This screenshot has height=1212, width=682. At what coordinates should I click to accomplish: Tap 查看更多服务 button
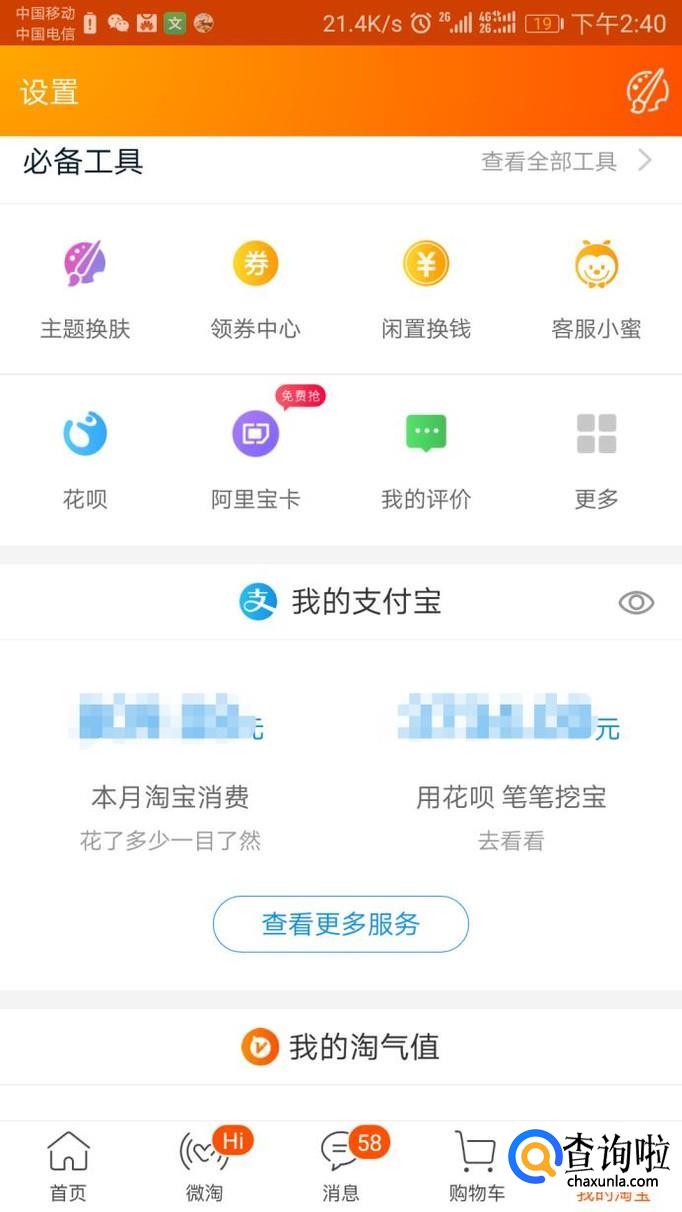[340, 924]
